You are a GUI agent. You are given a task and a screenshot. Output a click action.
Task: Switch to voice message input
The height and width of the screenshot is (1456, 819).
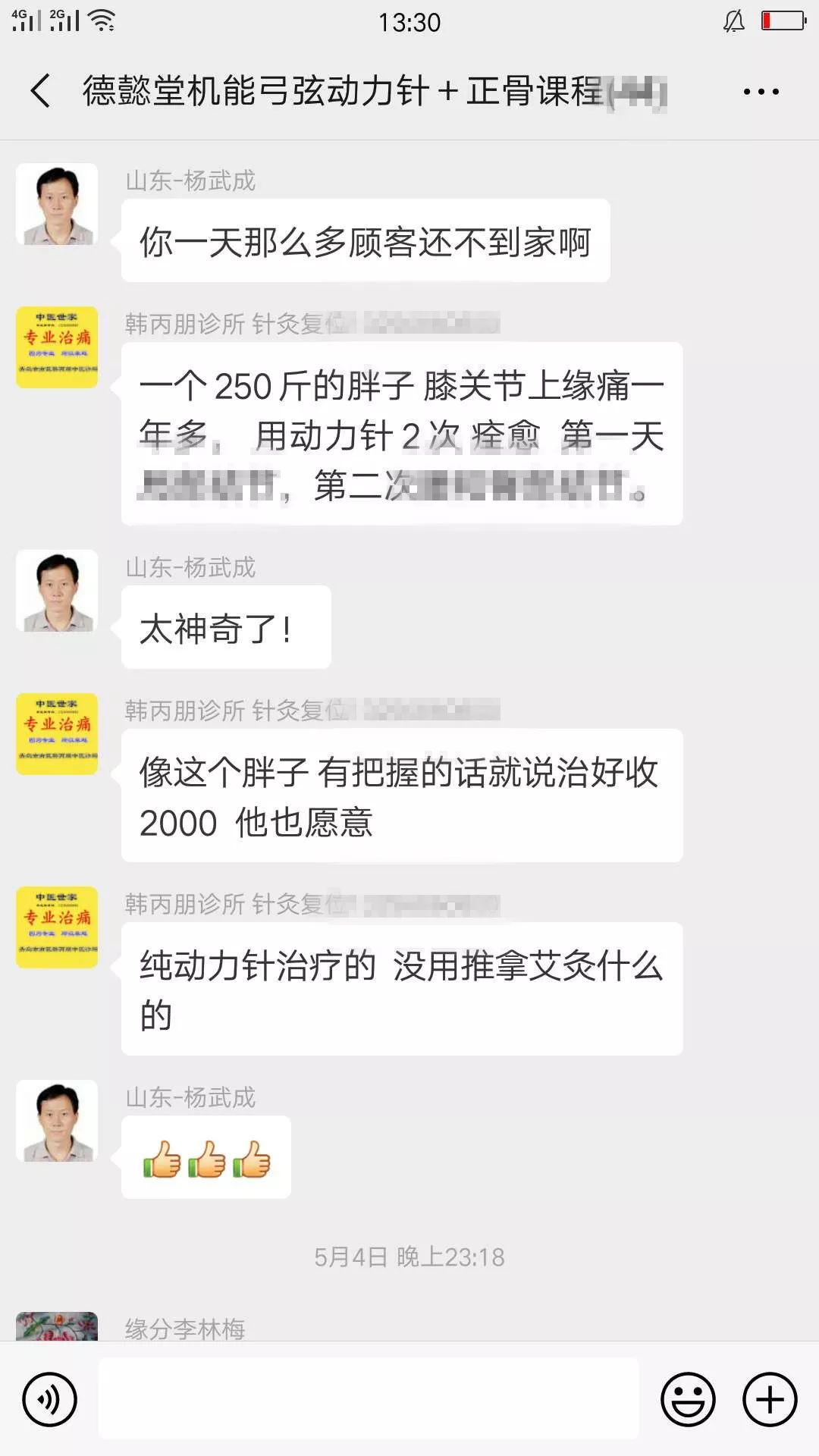[x=49, y=1399]
